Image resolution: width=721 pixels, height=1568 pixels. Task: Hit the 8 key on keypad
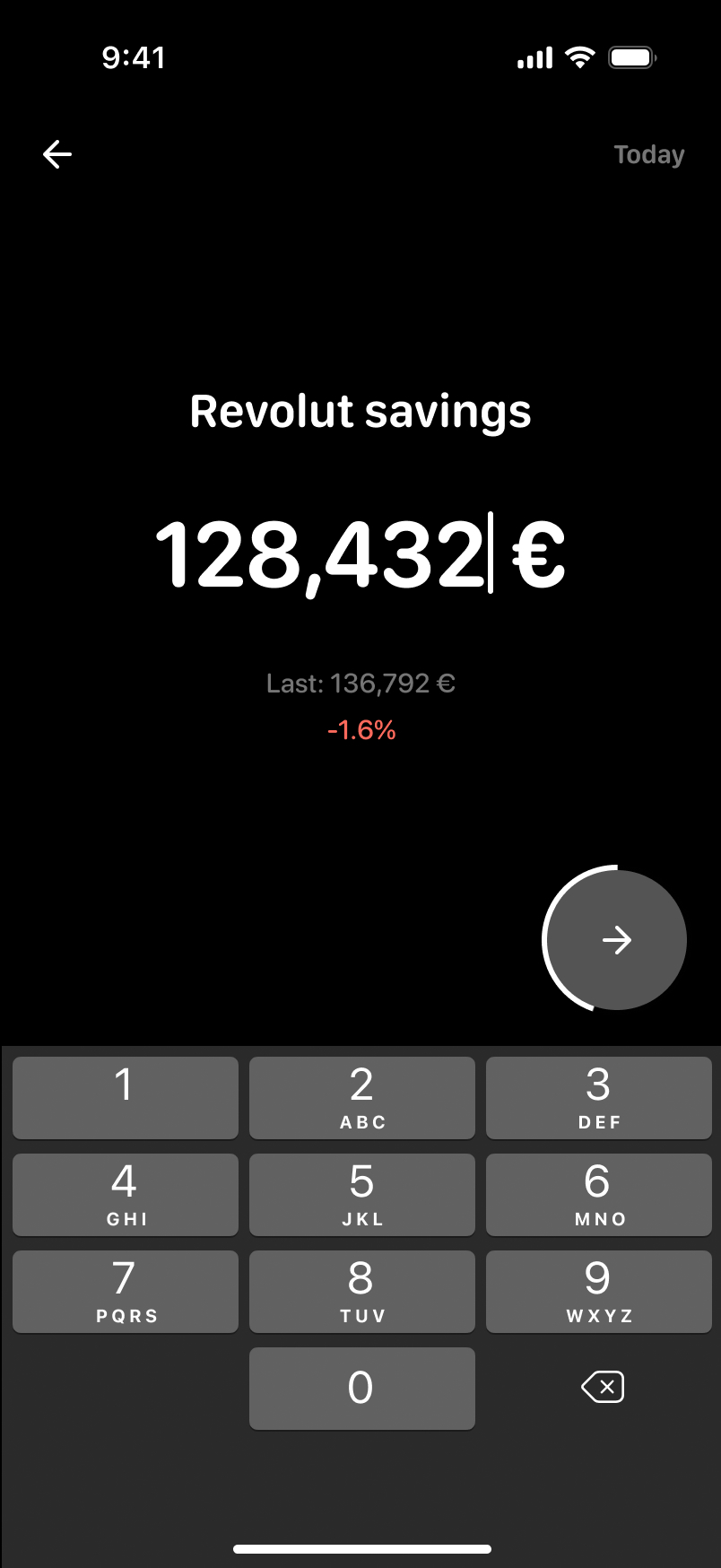point(361,1291)
